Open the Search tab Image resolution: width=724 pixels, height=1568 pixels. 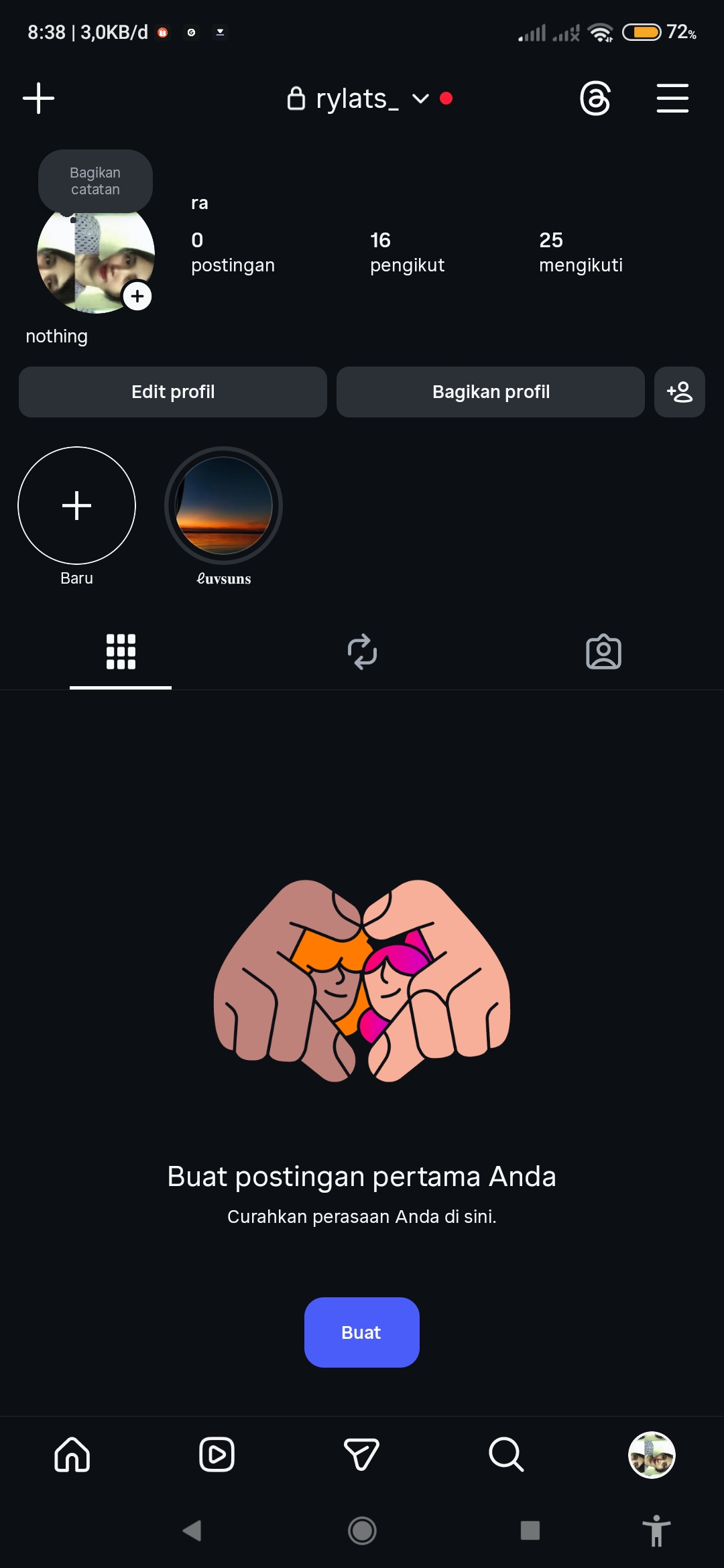pyautogui.click(x=506, y=1455)
